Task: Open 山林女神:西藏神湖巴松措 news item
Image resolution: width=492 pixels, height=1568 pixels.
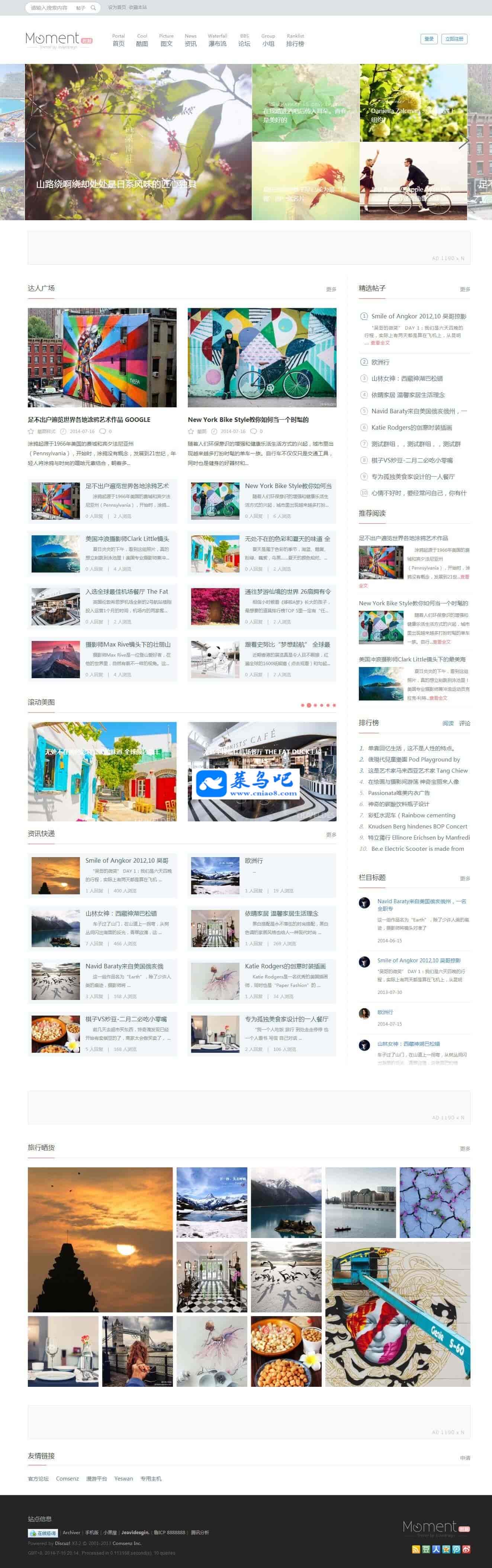Action: [121, 913]
